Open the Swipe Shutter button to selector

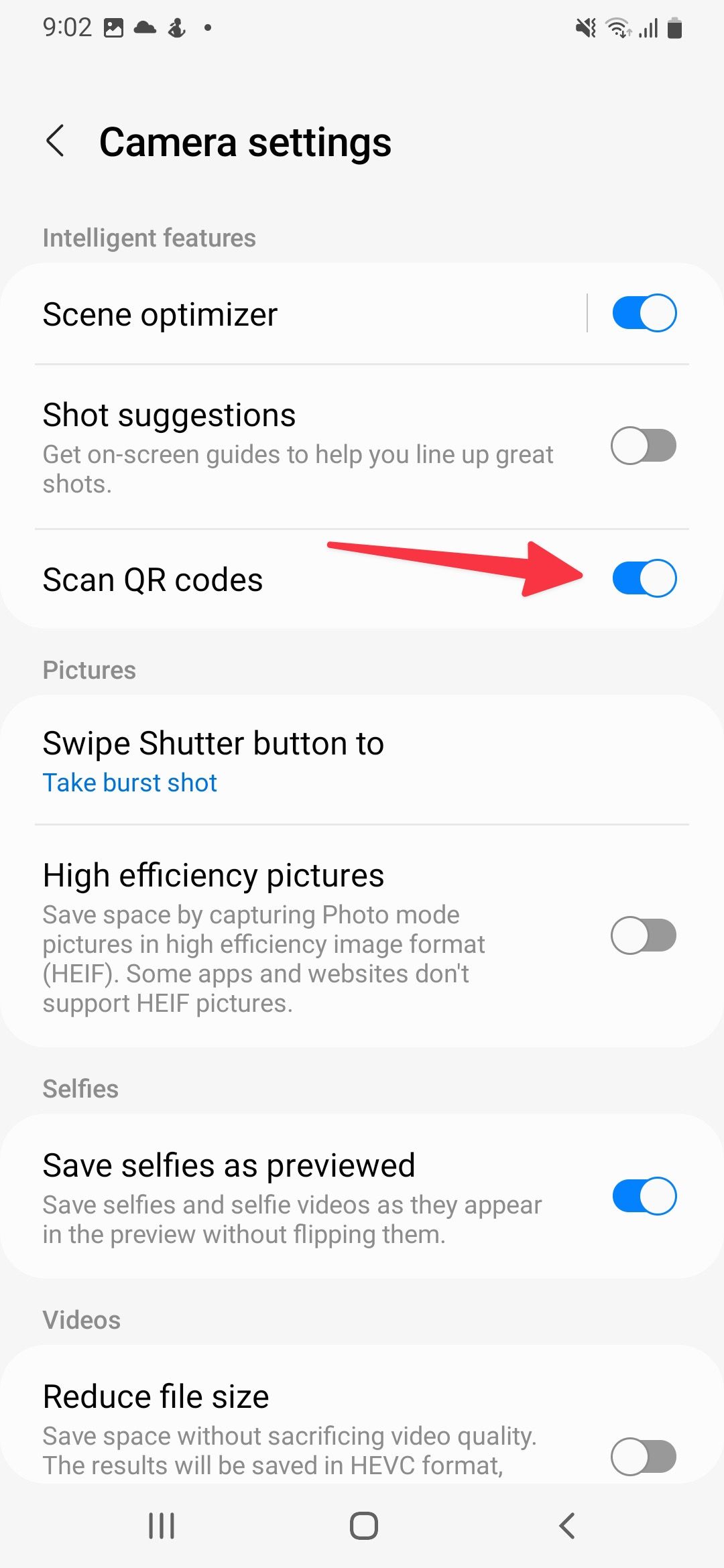point(213,742)
